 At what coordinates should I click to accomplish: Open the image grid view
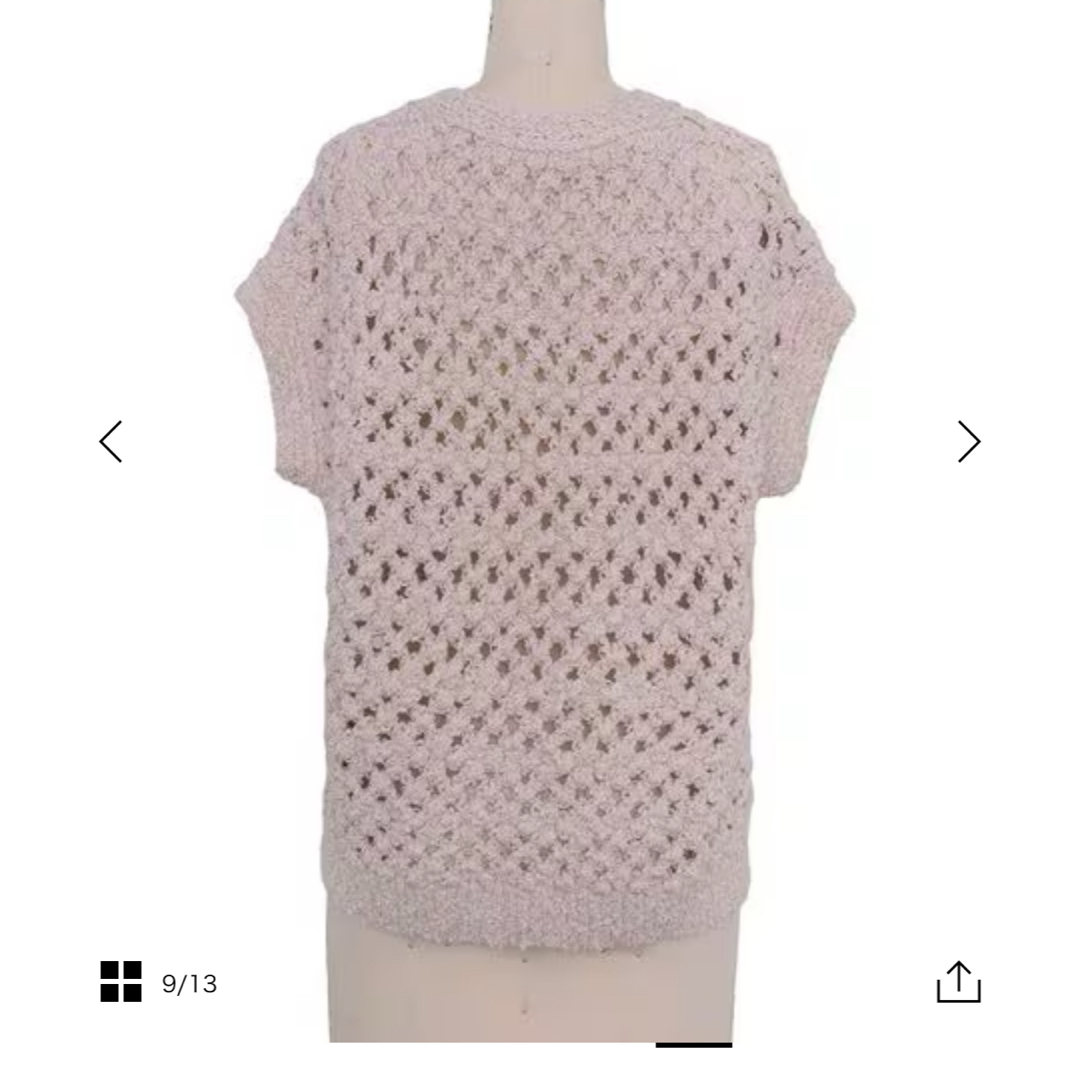121,981
